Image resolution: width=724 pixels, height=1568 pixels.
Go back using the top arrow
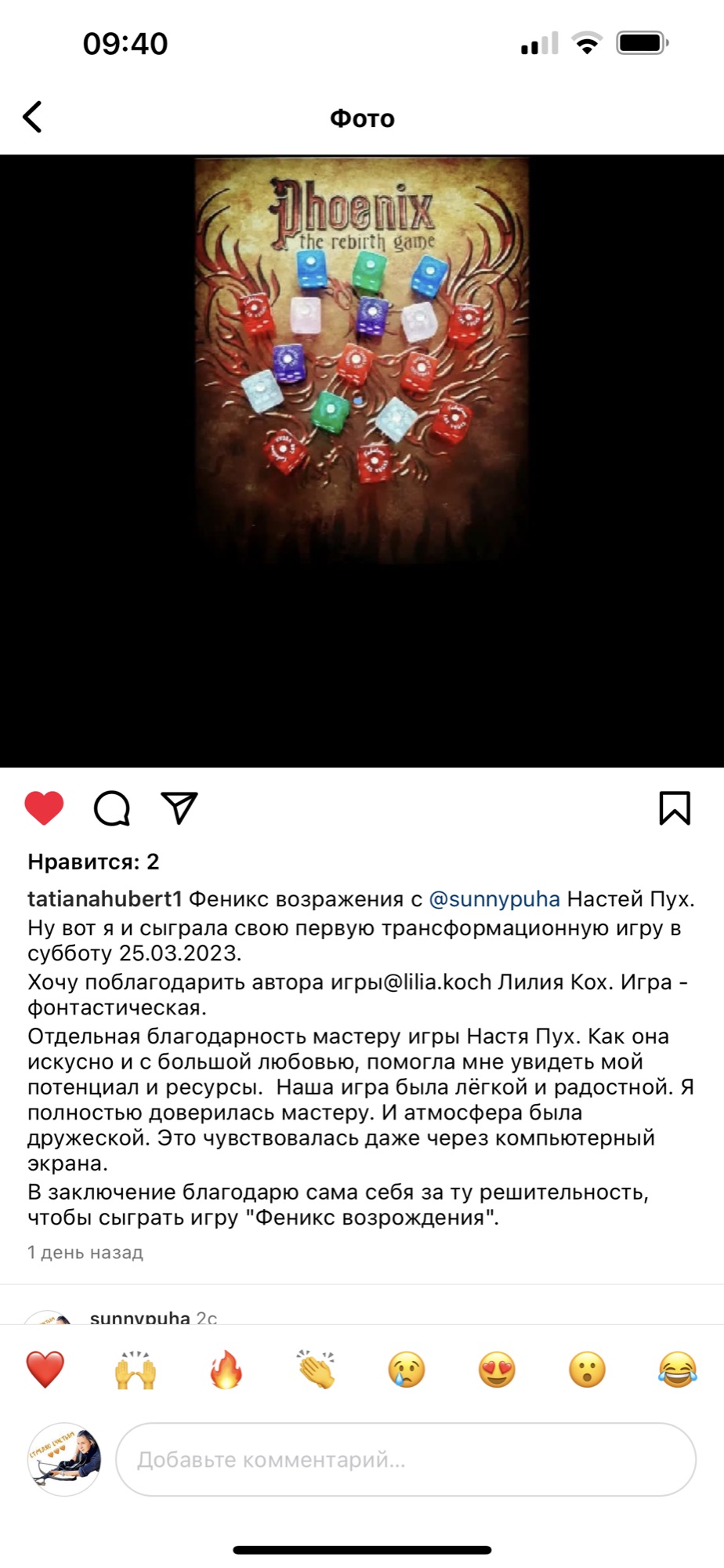32,118
